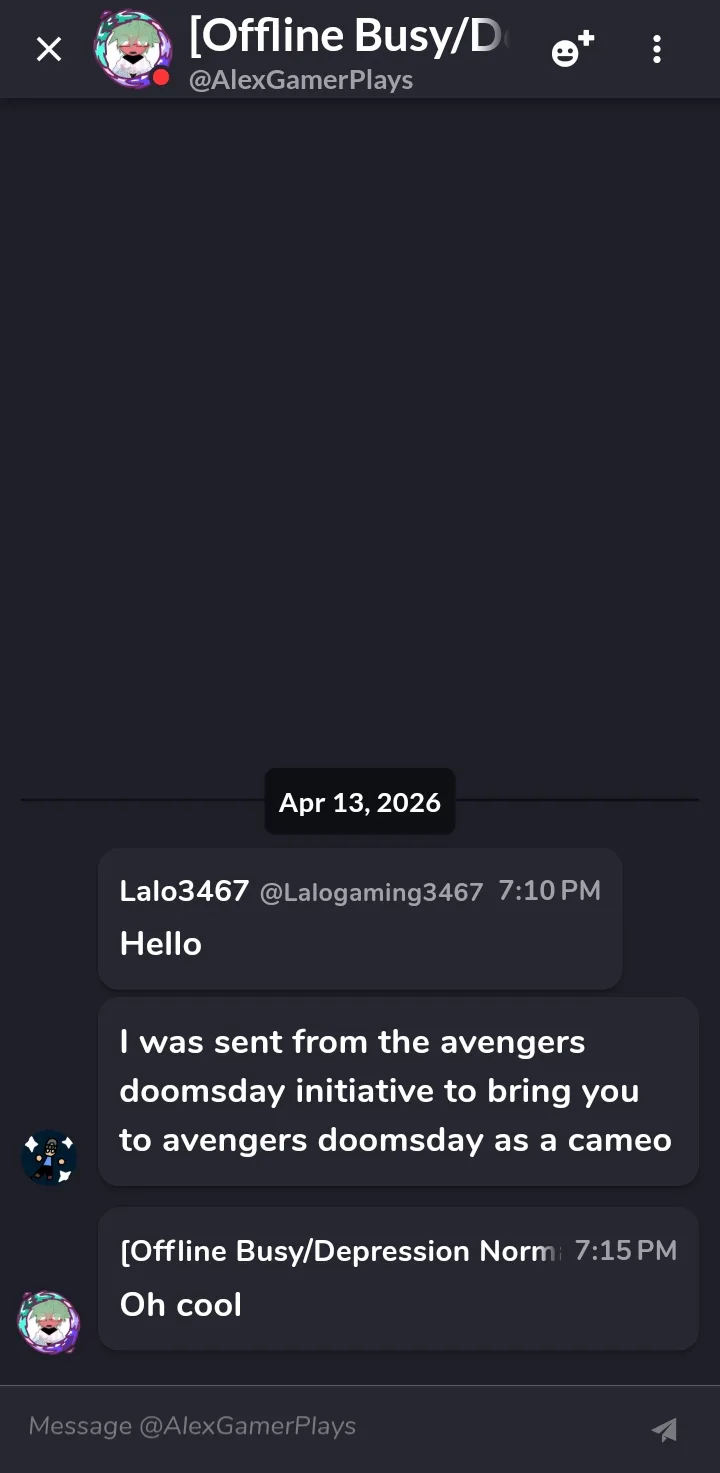The image size is (720, 1473).
Task: Send the message with the paper plane
Action: 664,1429
